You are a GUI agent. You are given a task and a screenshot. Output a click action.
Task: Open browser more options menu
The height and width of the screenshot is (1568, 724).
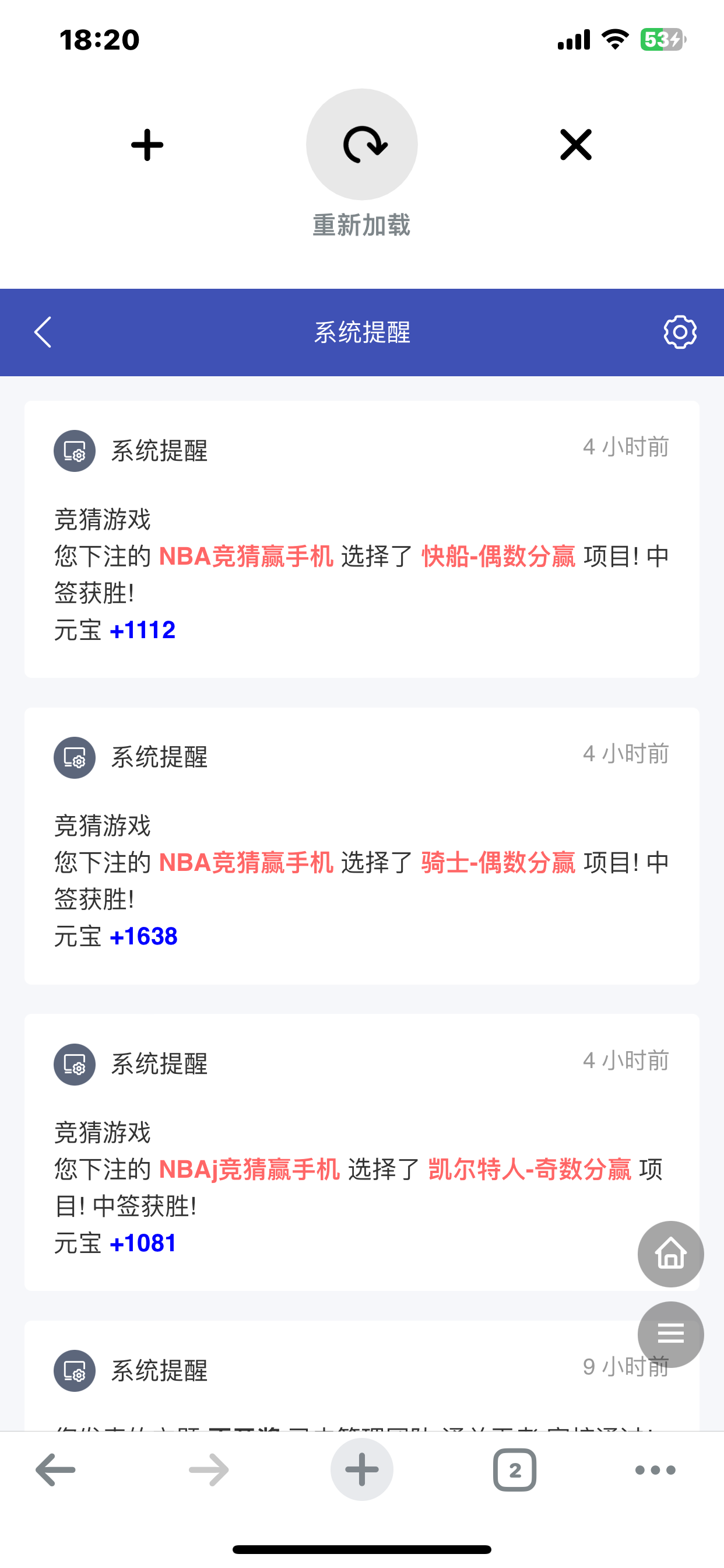point(655,1470)
